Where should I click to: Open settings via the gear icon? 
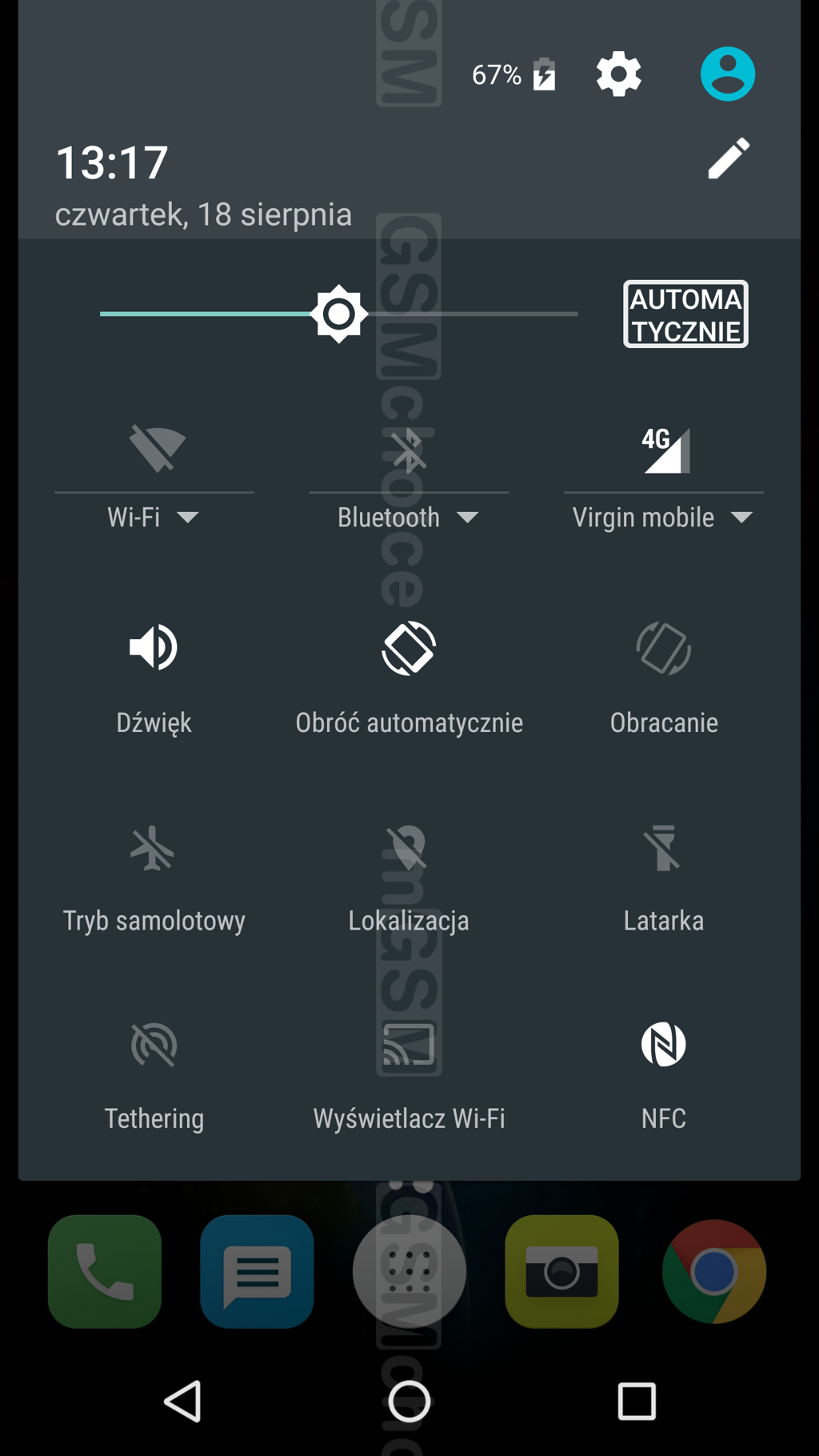[x=618, y=74]
